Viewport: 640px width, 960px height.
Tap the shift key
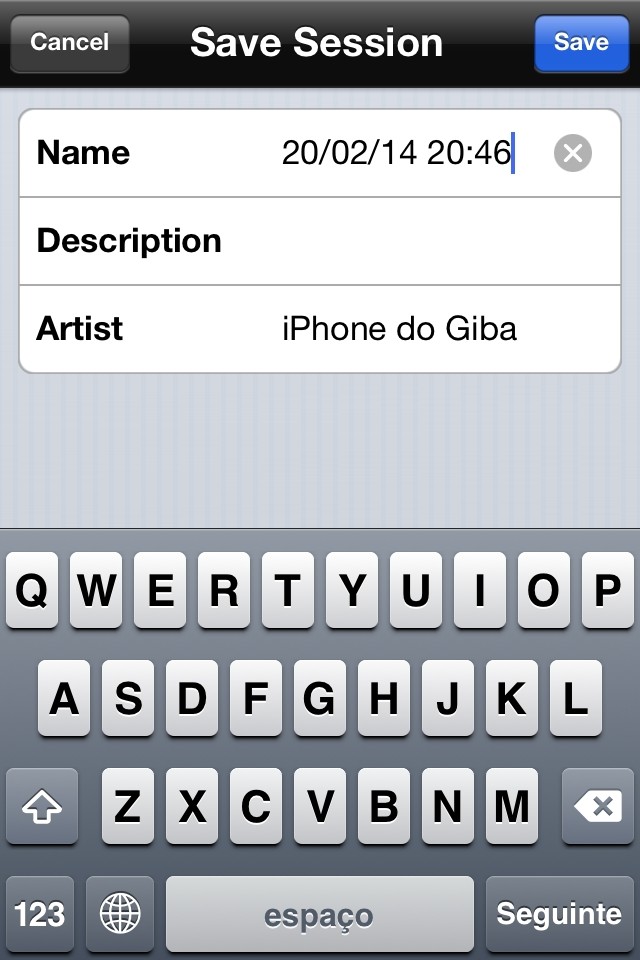[41, 807]
